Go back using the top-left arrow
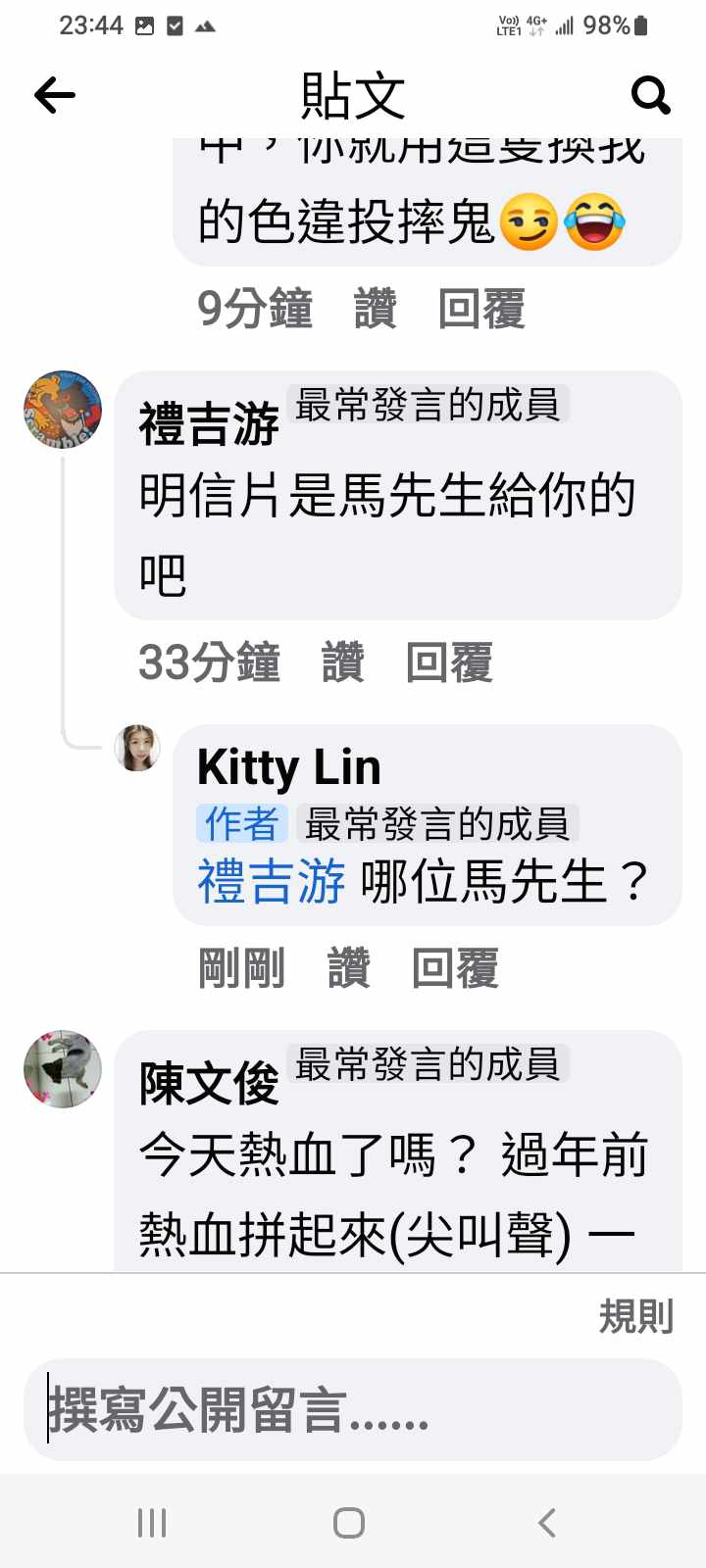 (x=55, y=95)
